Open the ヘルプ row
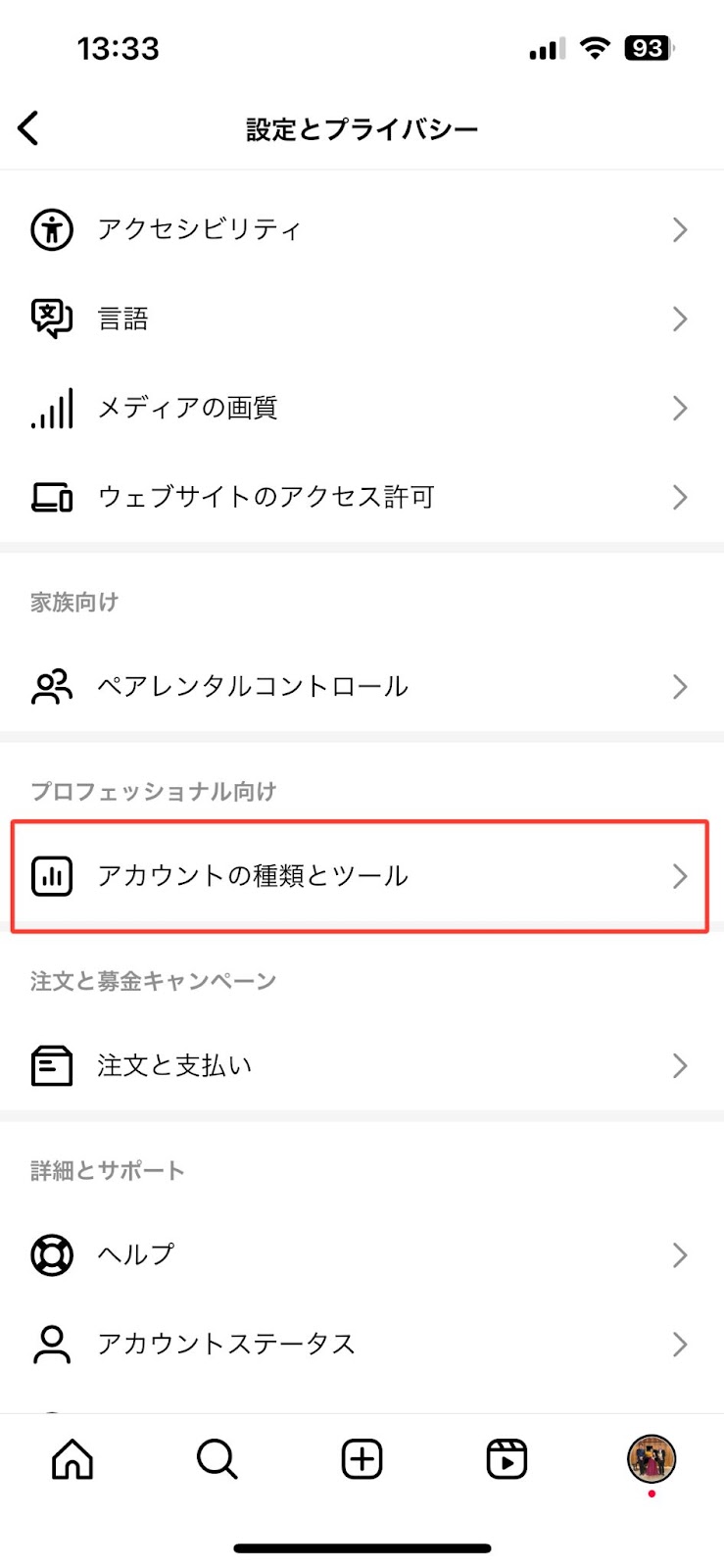This screenshot has width=724, height=1568. 362,1255
